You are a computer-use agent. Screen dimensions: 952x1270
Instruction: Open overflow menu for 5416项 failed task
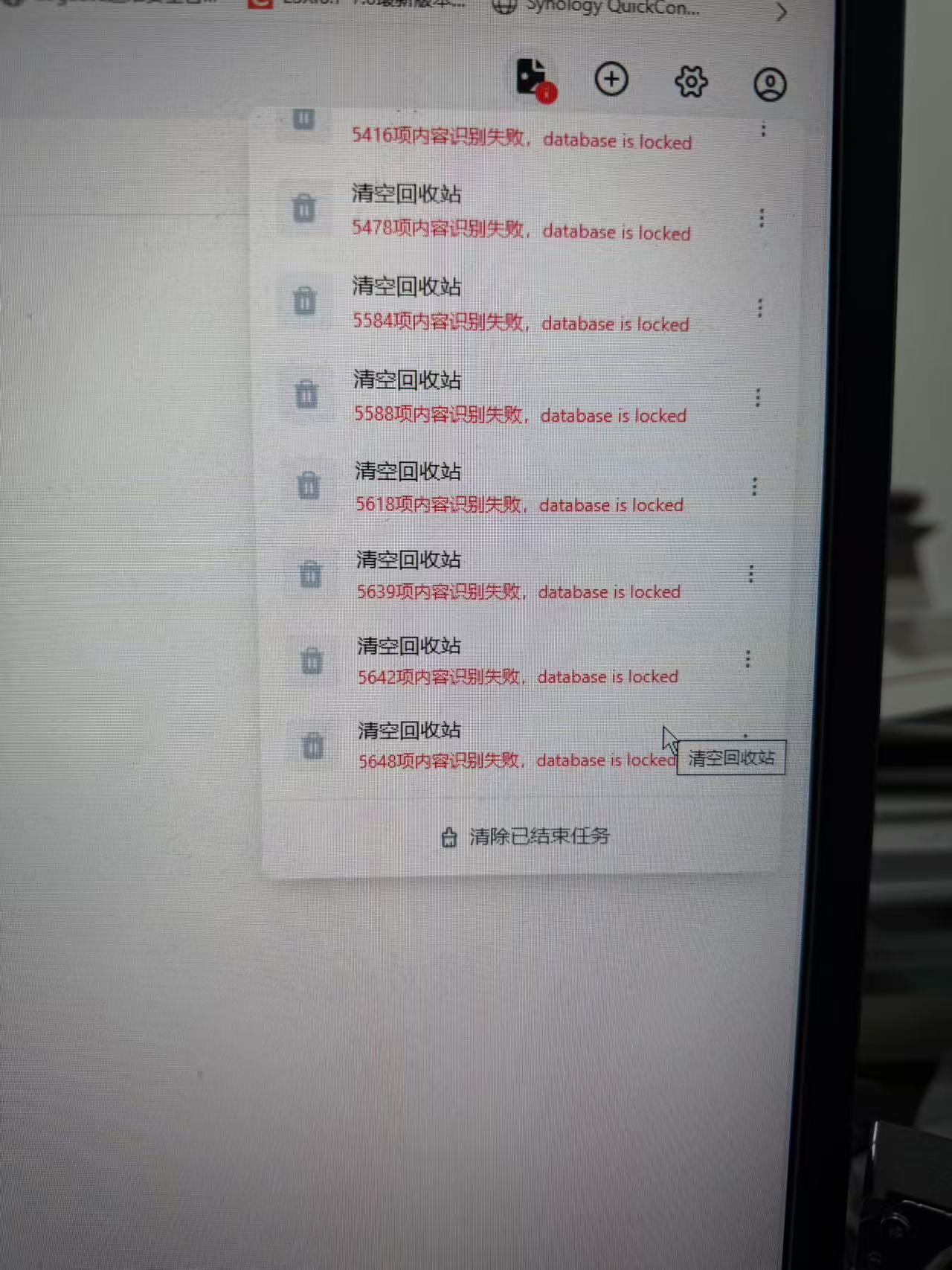tap(763, 129)
